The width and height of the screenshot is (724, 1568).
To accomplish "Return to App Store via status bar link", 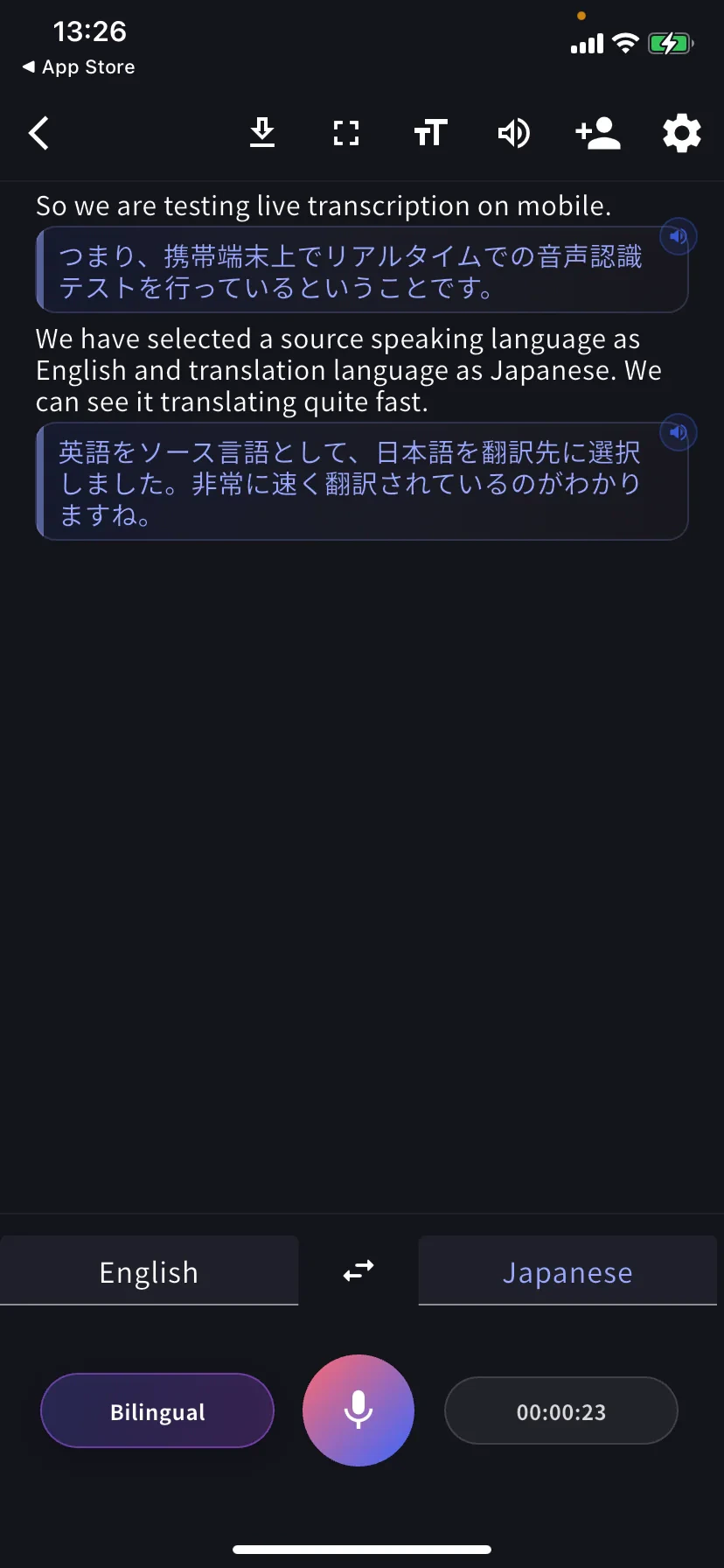I will pyautogui.click(x=77, y=66).
